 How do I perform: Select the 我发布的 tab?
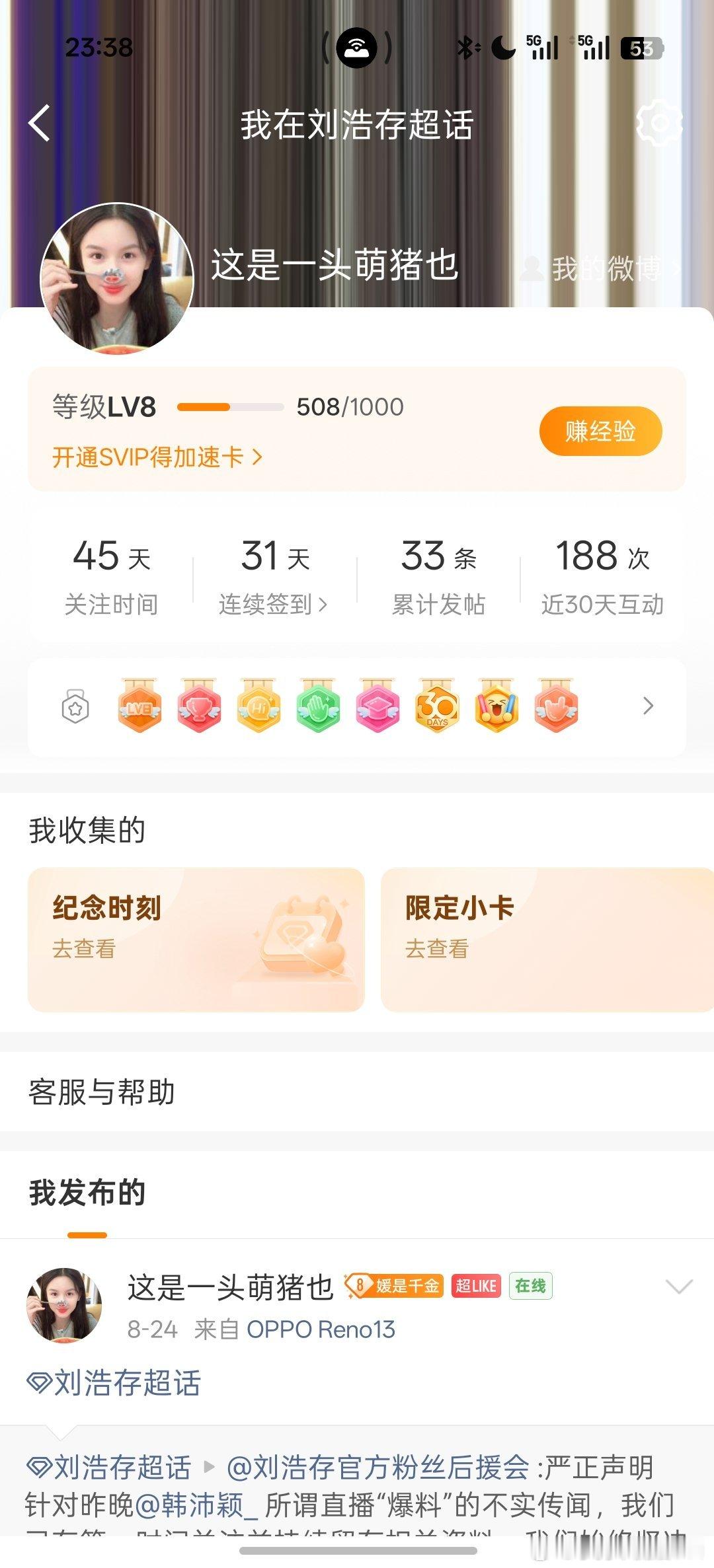point(87,1193)
